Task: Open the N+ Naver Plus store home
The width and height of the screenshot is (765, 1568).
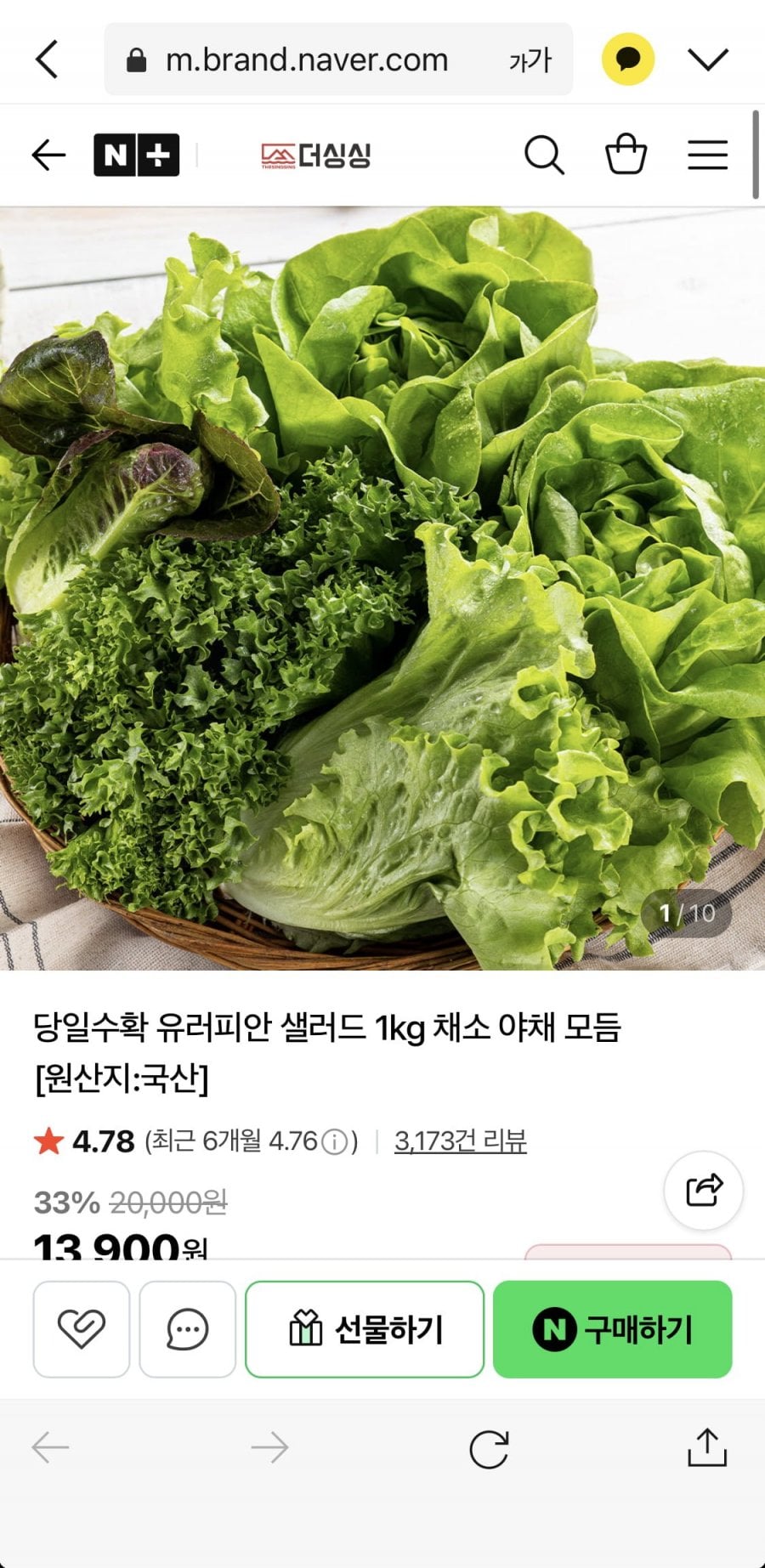Action: (136, 156)
